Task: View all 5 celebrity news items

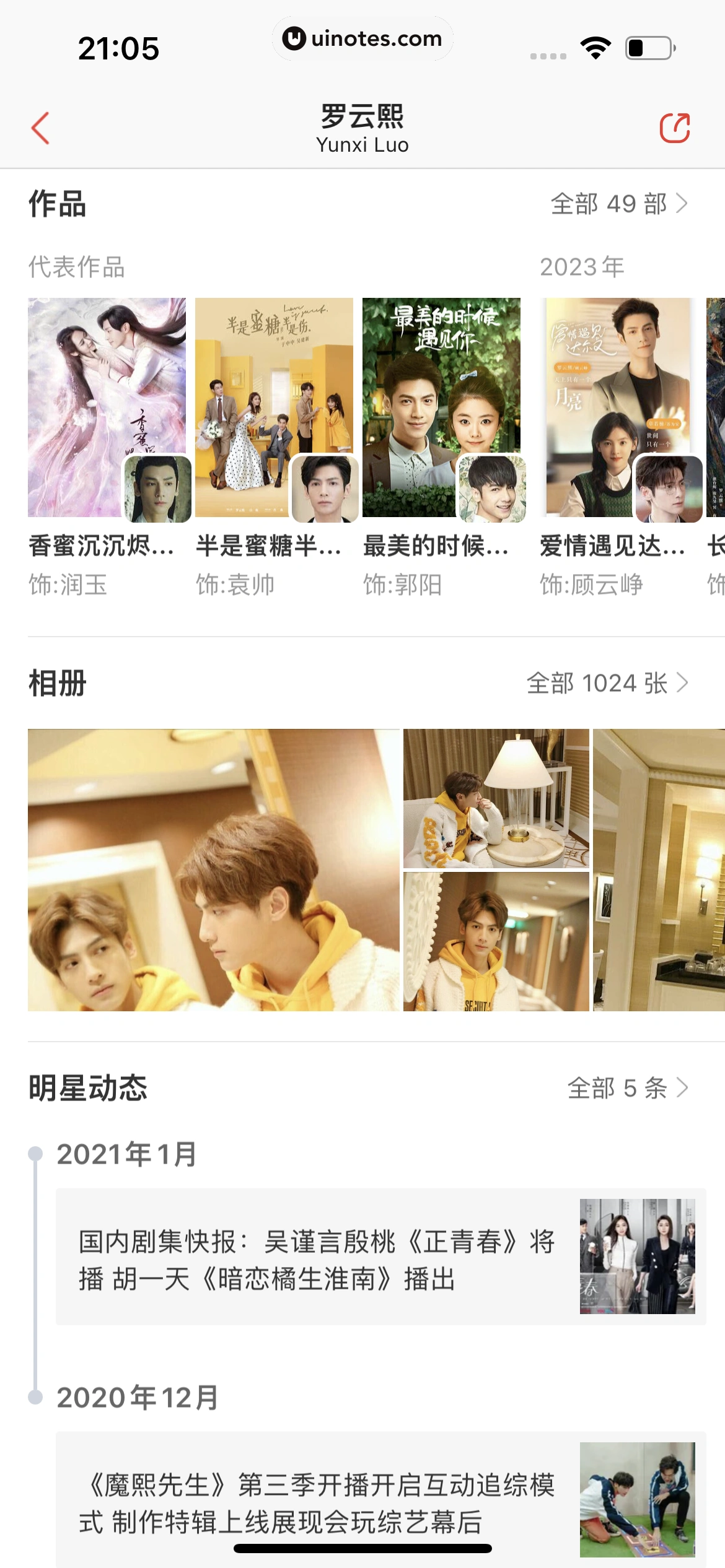Action: click(x=628, y=1088)
